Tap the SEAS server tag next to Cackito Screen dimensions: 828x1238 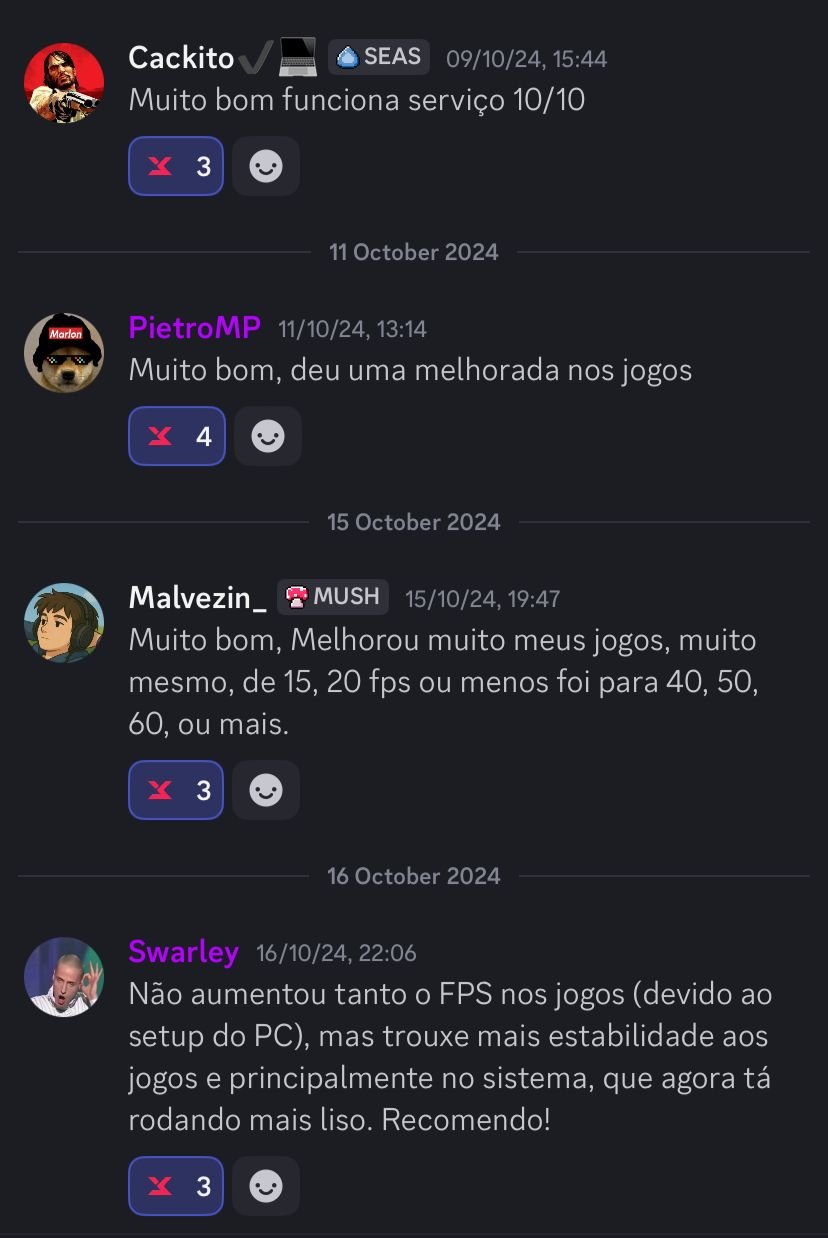(x=379, y=57)
